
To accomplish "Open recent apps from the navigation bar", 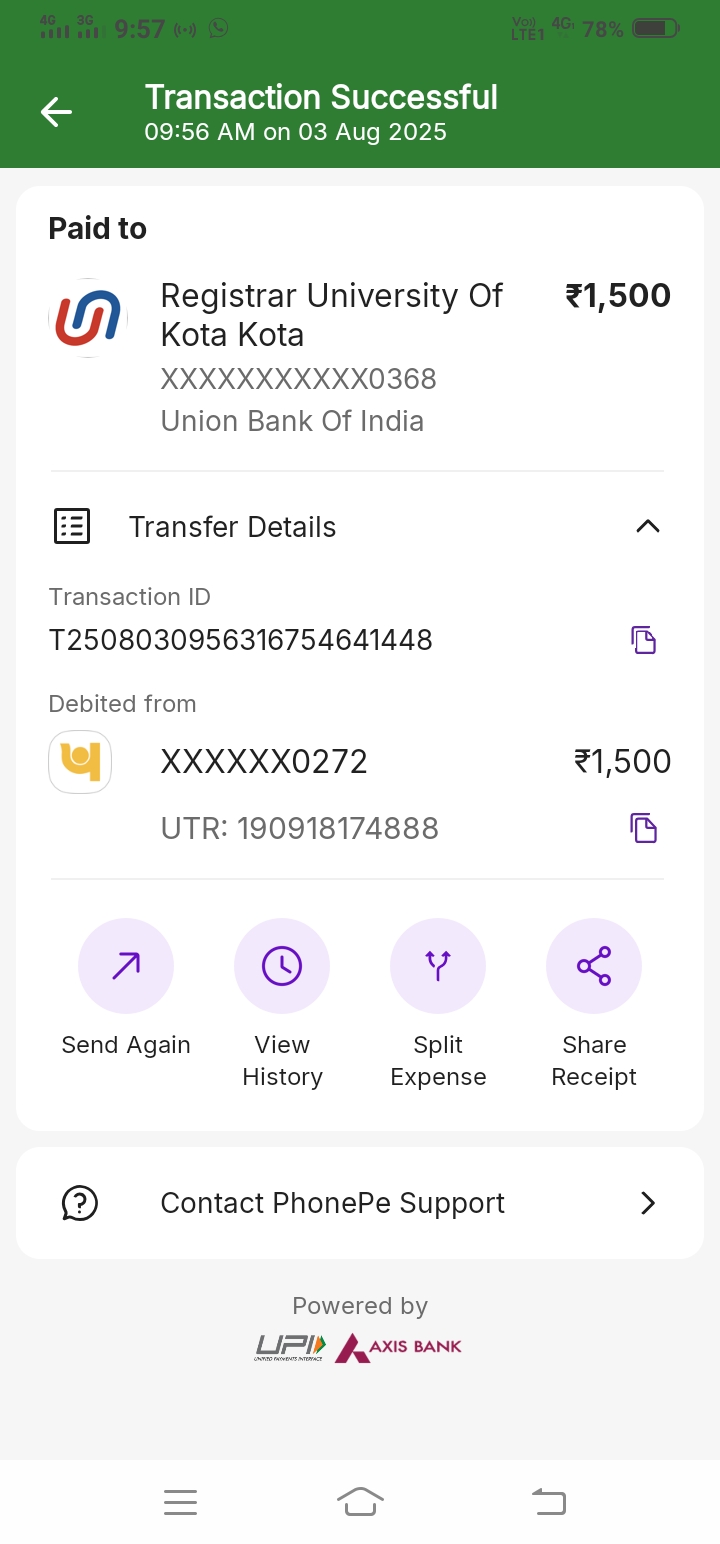I will [180, 1501].
